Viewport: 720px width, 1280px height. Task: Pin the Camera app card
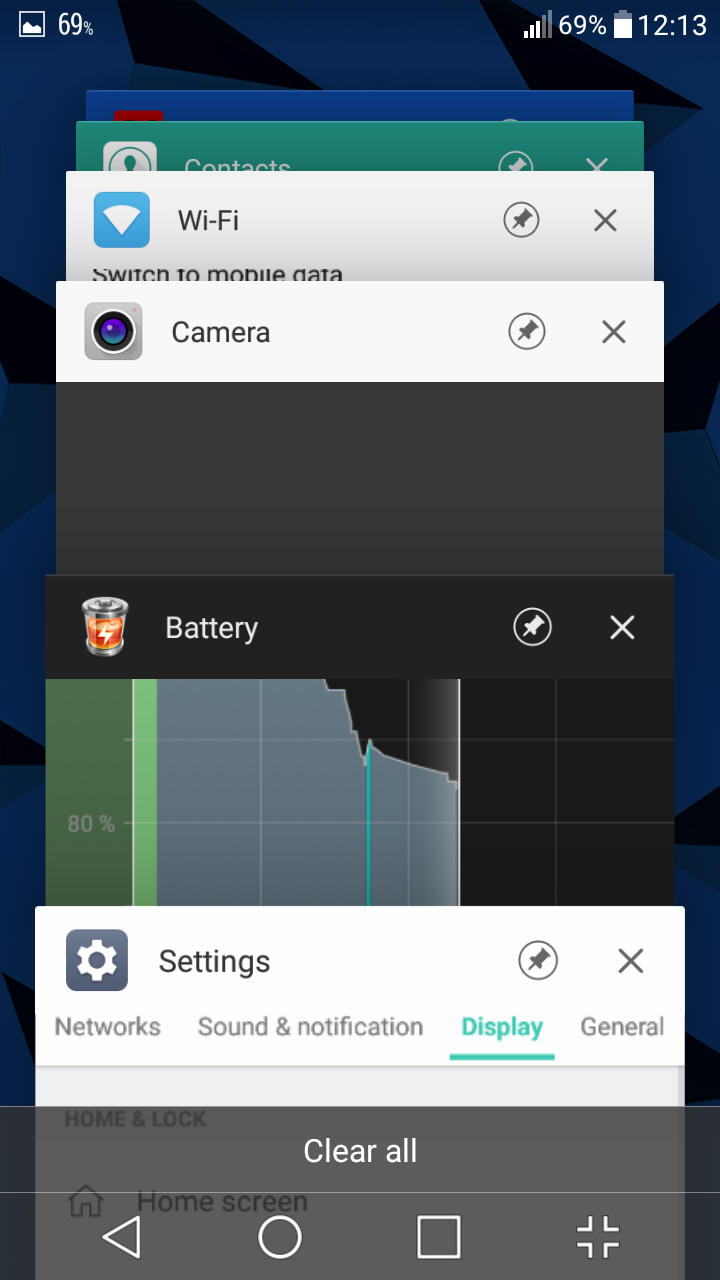[x=527, y=332]
